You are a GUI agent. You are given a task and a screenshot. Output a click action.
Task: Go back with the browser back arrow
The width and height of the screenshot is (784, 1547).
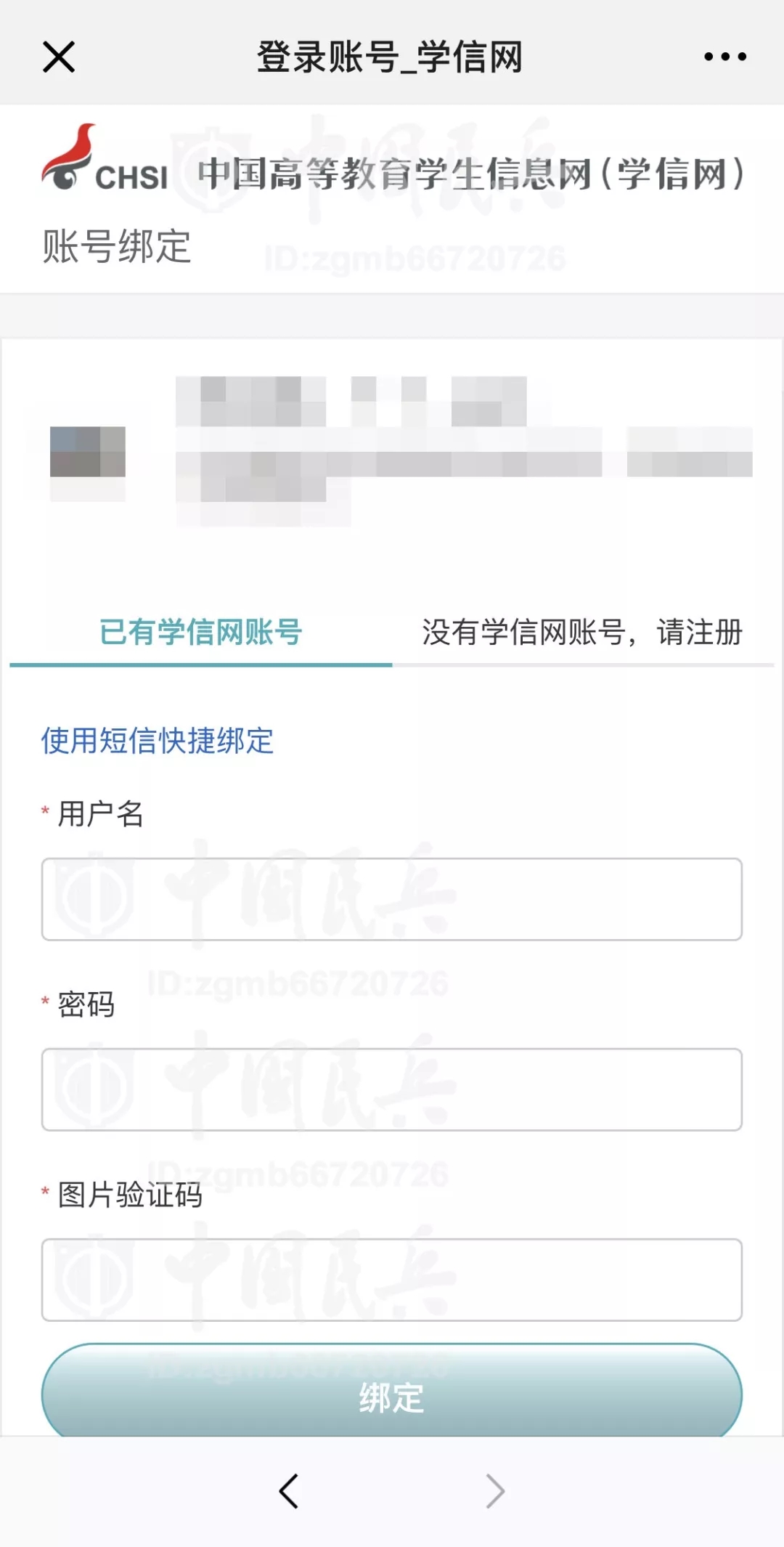pyautogui.click(x=289, y=1491)
